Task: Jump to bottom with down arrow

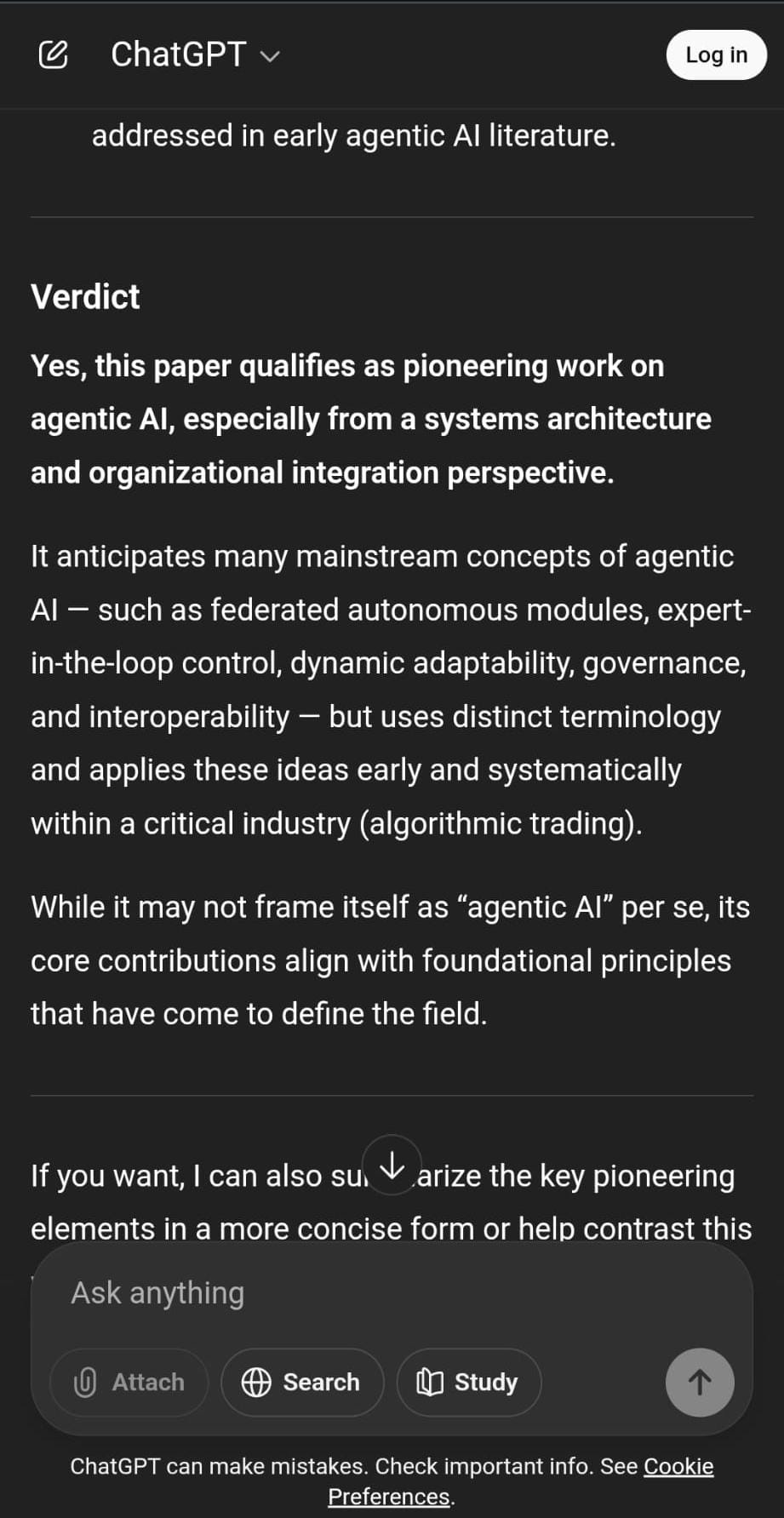Action: coord(392,1166)
